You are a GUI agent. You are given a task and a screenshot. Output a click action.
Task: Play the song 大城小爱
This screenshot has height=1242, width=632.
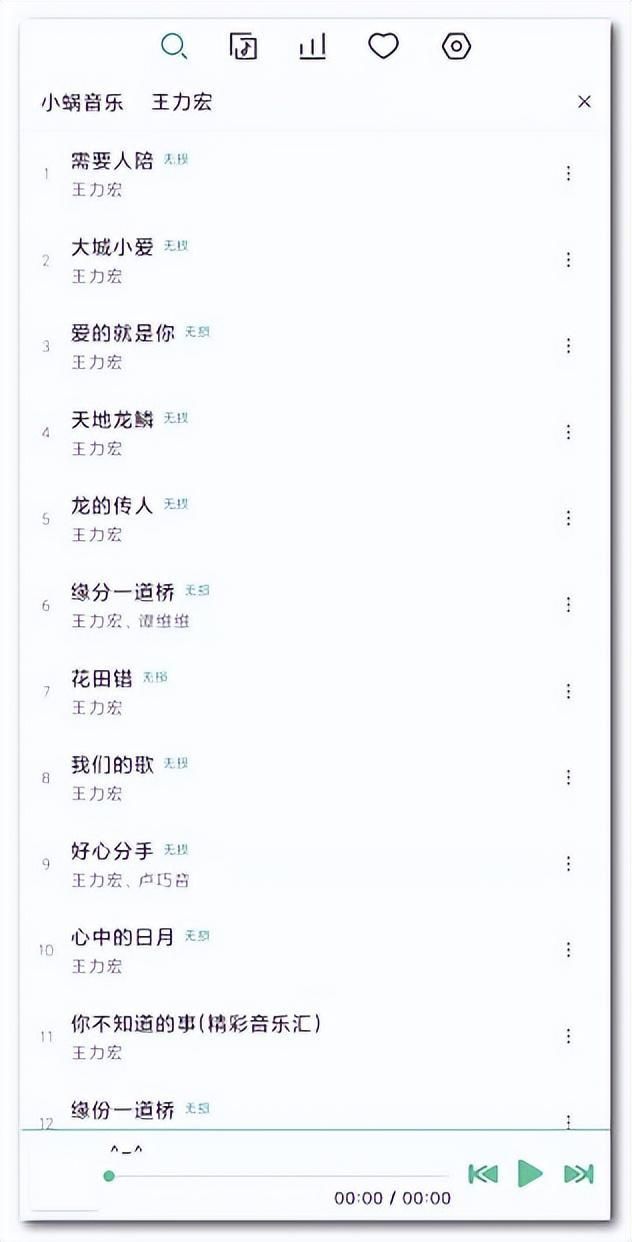[x=112, y=247]
